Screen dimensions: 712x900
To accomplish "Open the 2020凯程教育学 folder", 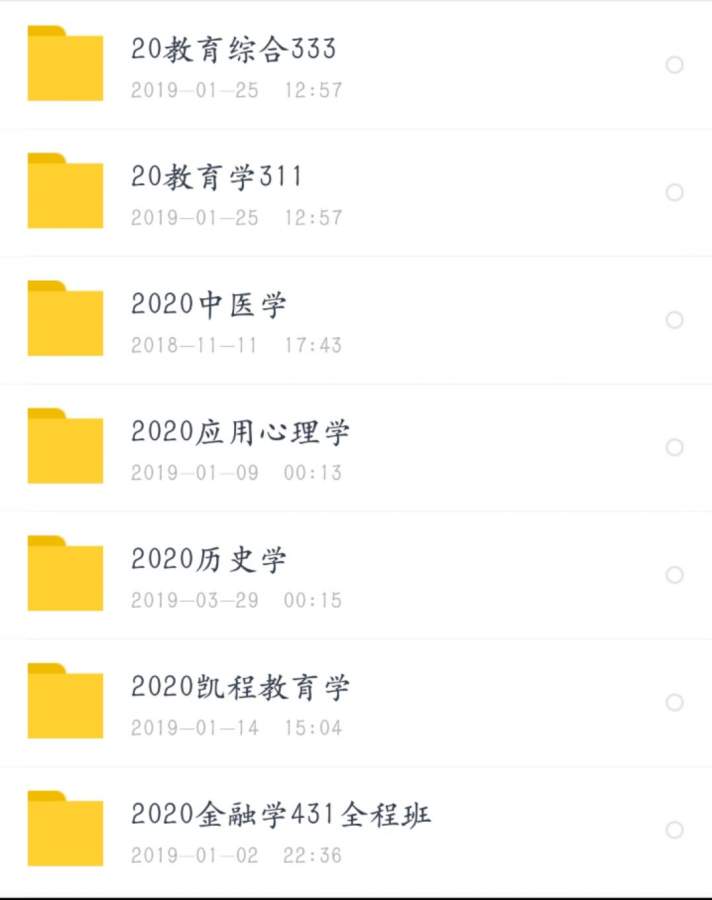I will click(240, 687).
